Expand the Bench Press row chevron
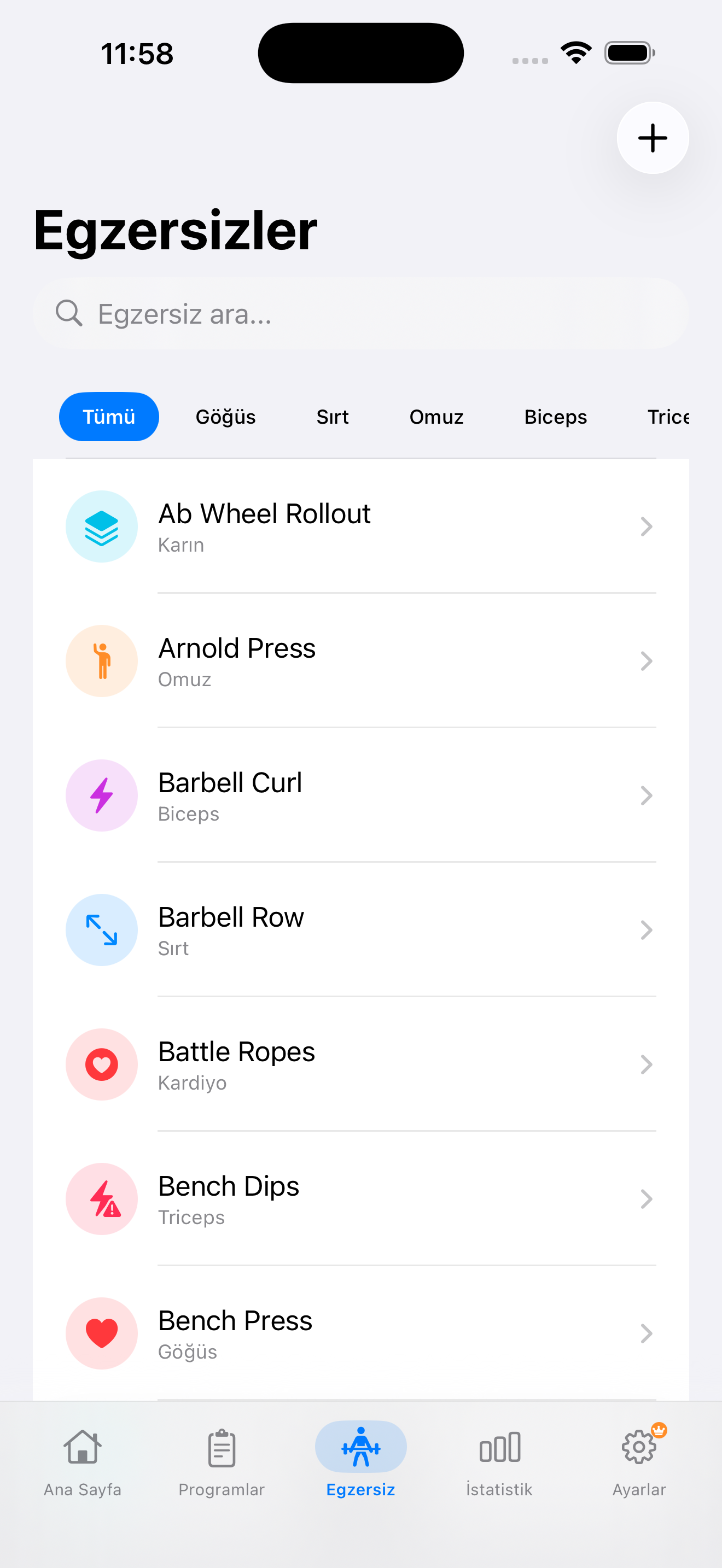722x1568 pixels. coord(647,1333)
